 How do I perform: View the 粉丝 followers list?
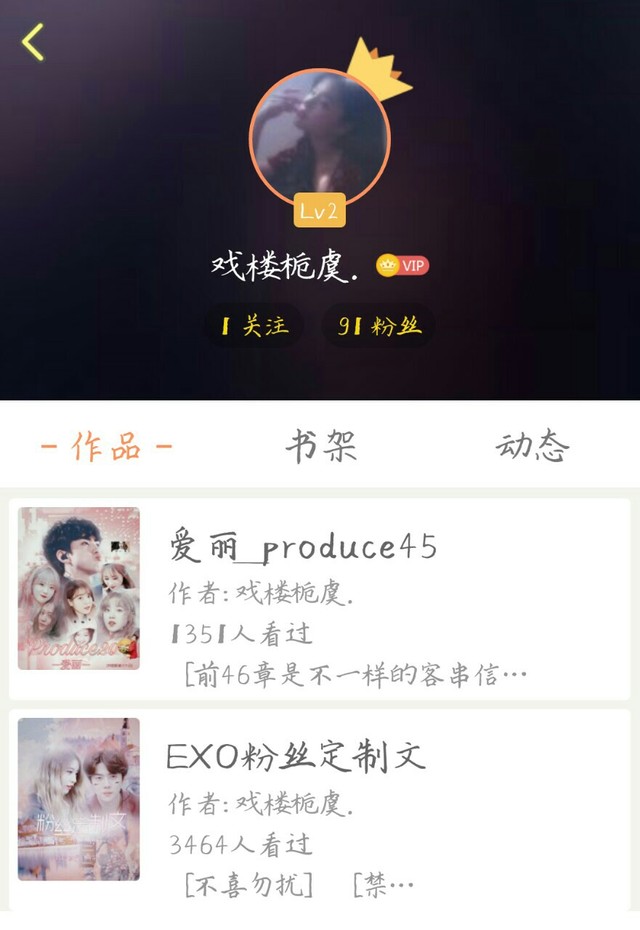pos(379,326)
